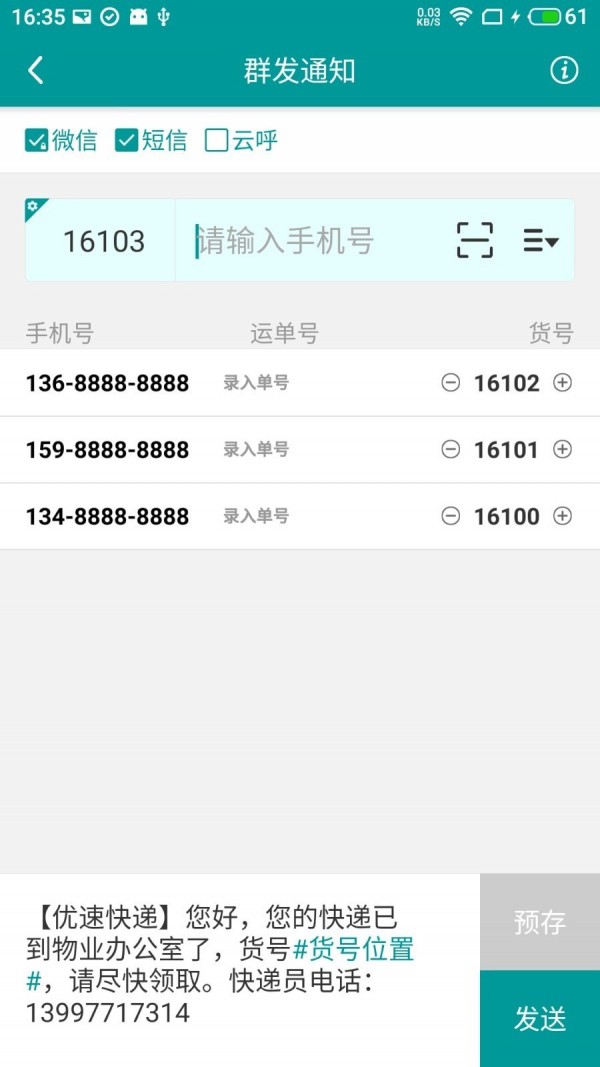Uncheck the 微信 checkbox
This screenshot has width=600, height=1067.
[x=37, y=140]
